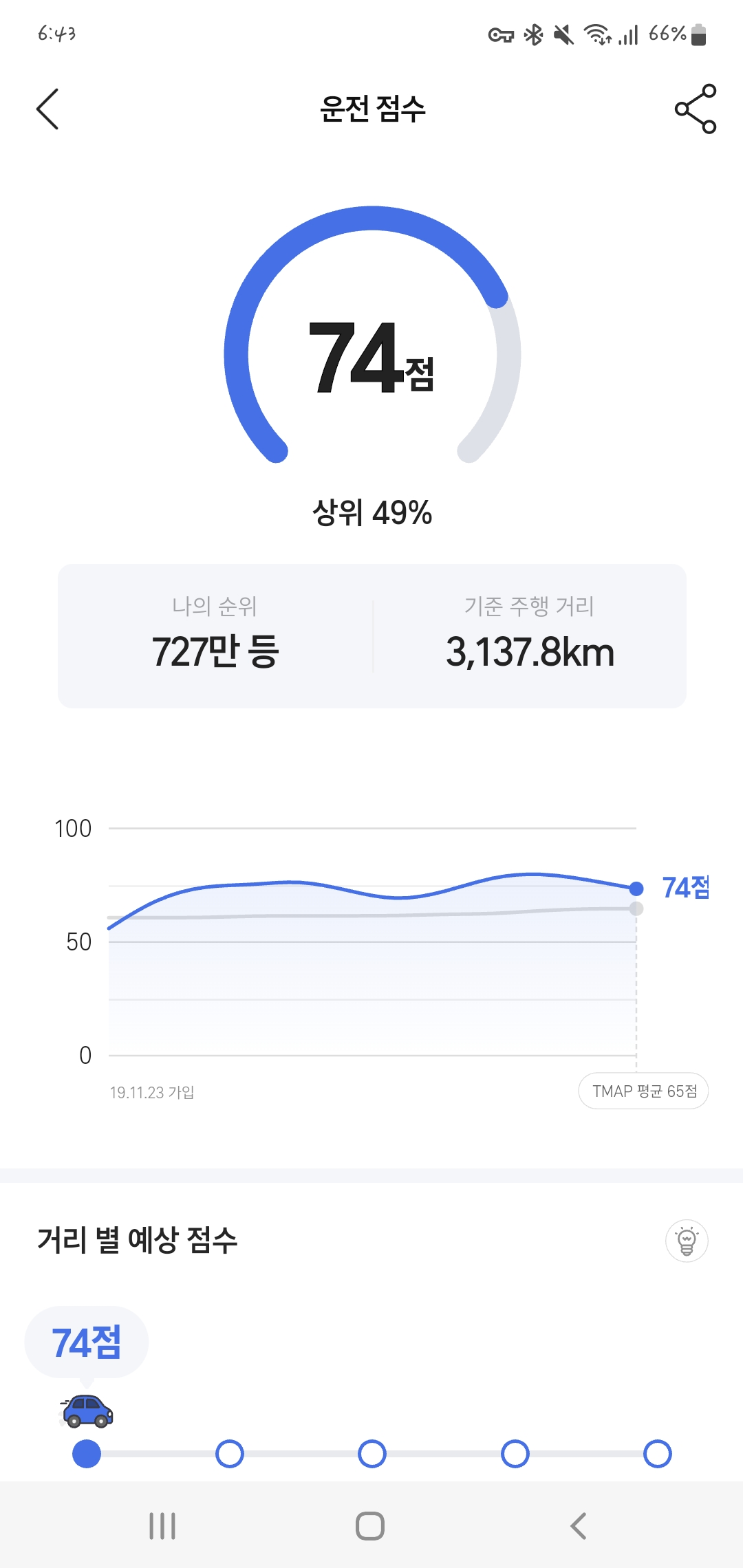Go to the home screen
The image size is (743, 1568).
pos(370,1526)
